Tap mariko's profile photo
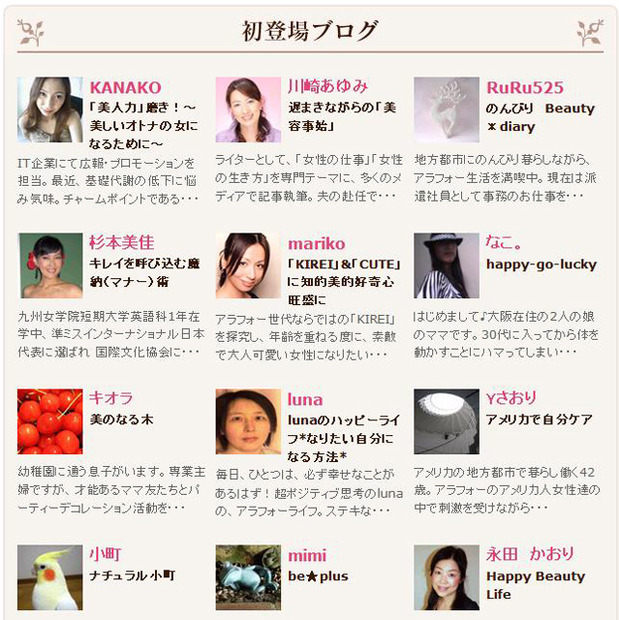Image resolution: width=619 pixels, height=620 pixels. click(x=248, y=266)
